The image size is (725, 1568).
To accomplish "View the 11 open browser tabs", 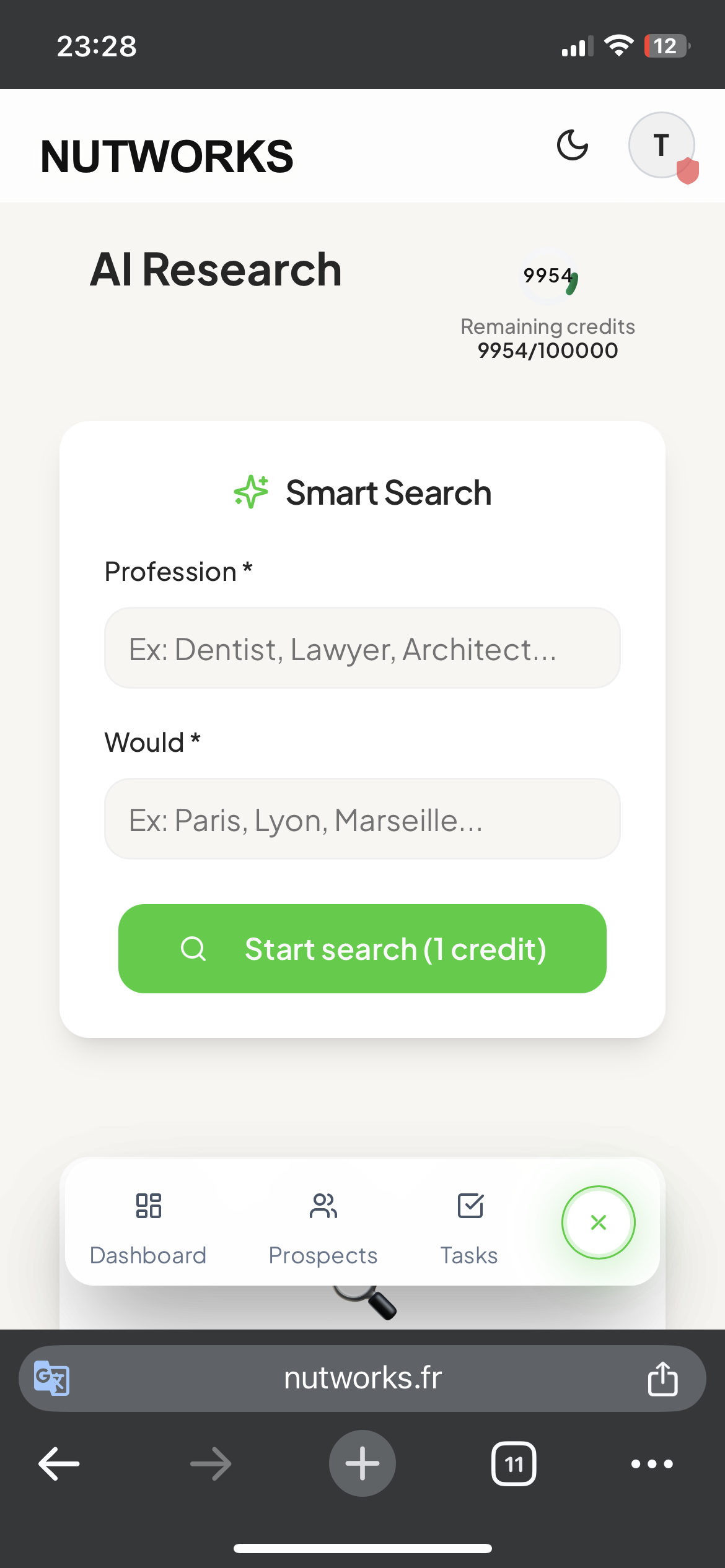I will (513, 1464).
